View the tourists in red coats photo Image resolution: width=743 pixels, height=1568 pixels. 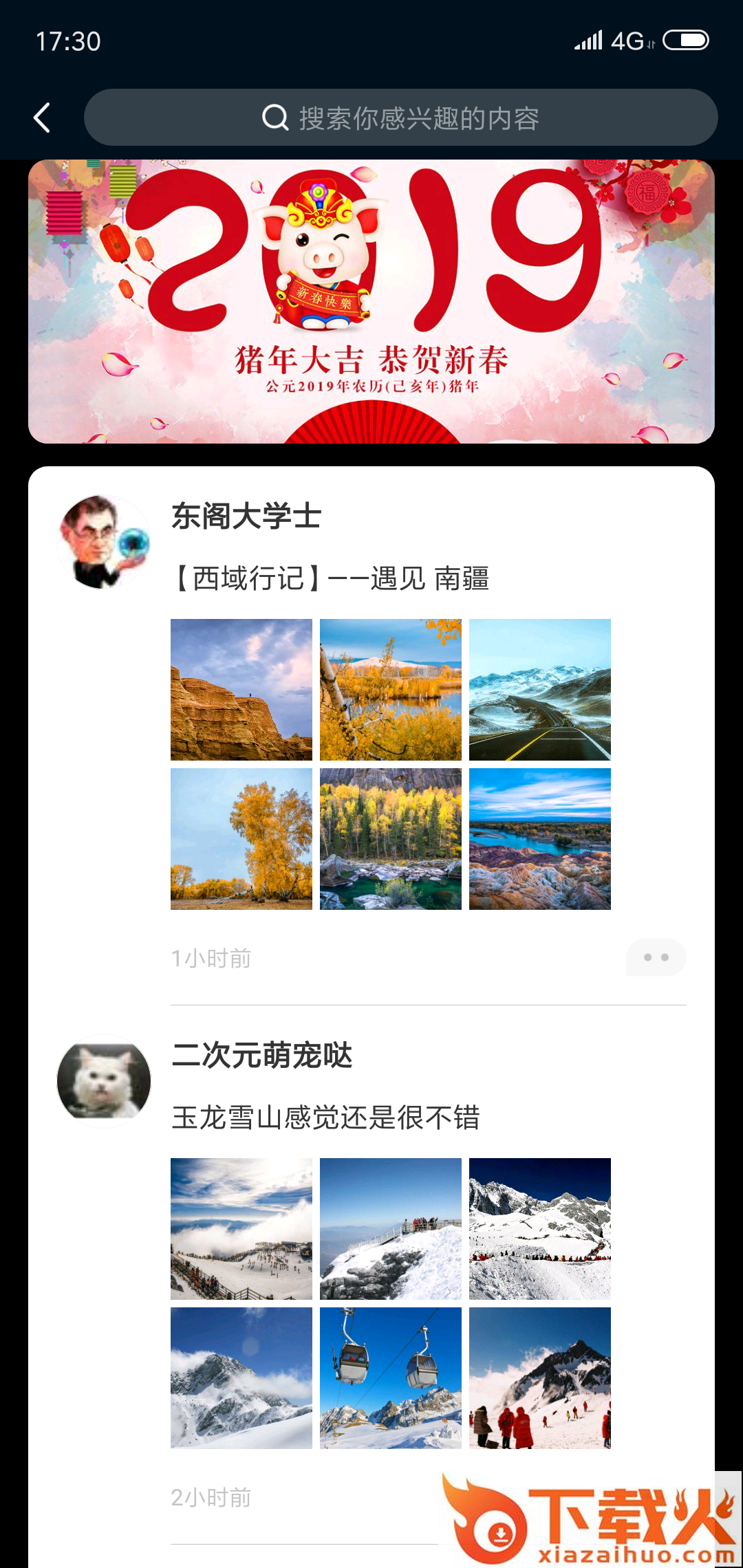(x=540, y=1378)
